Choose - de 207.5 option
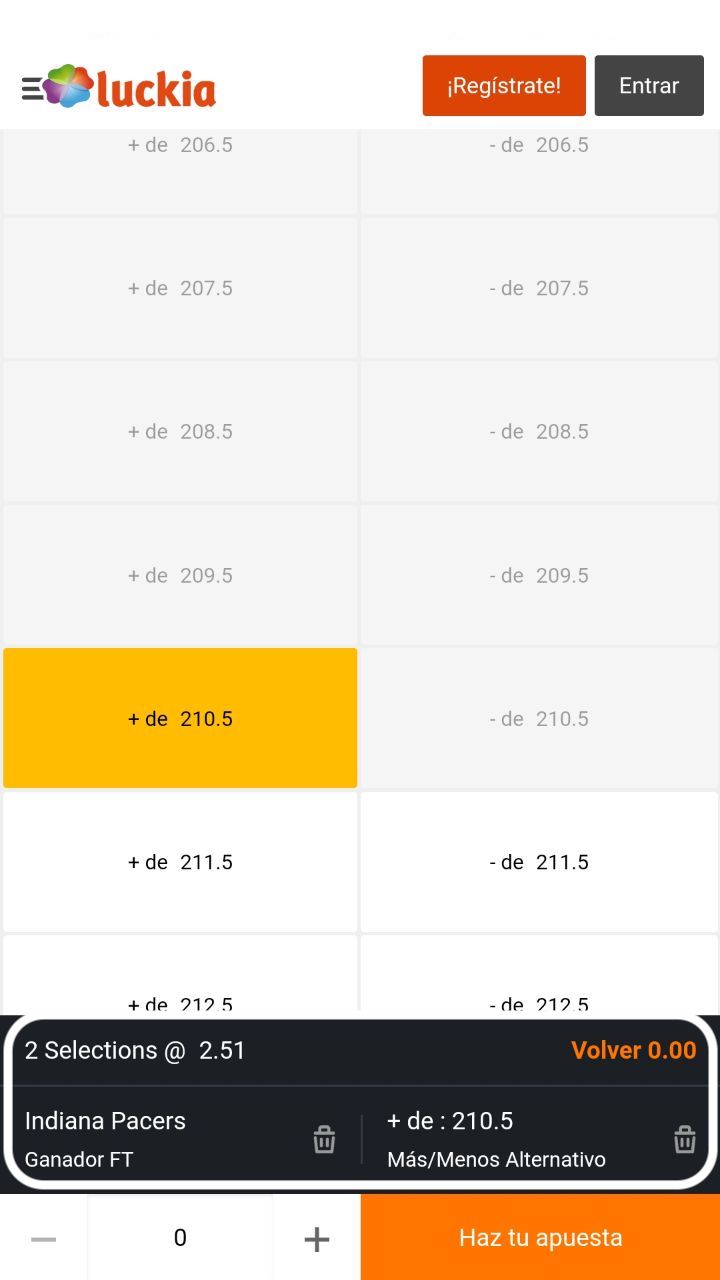 [539, 288]
